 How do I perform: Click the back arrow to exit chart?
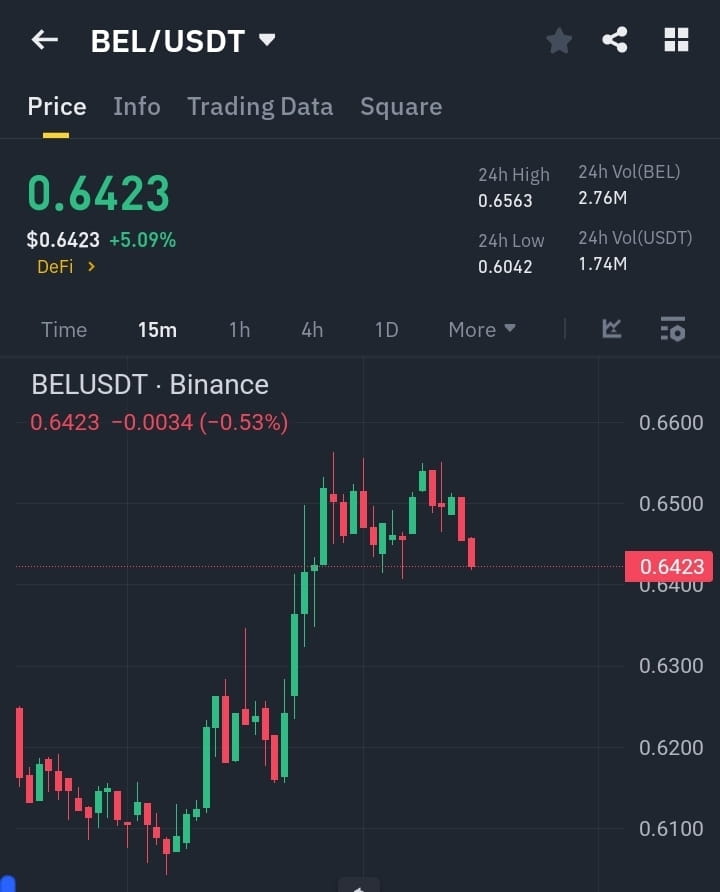tap(43, 39)
